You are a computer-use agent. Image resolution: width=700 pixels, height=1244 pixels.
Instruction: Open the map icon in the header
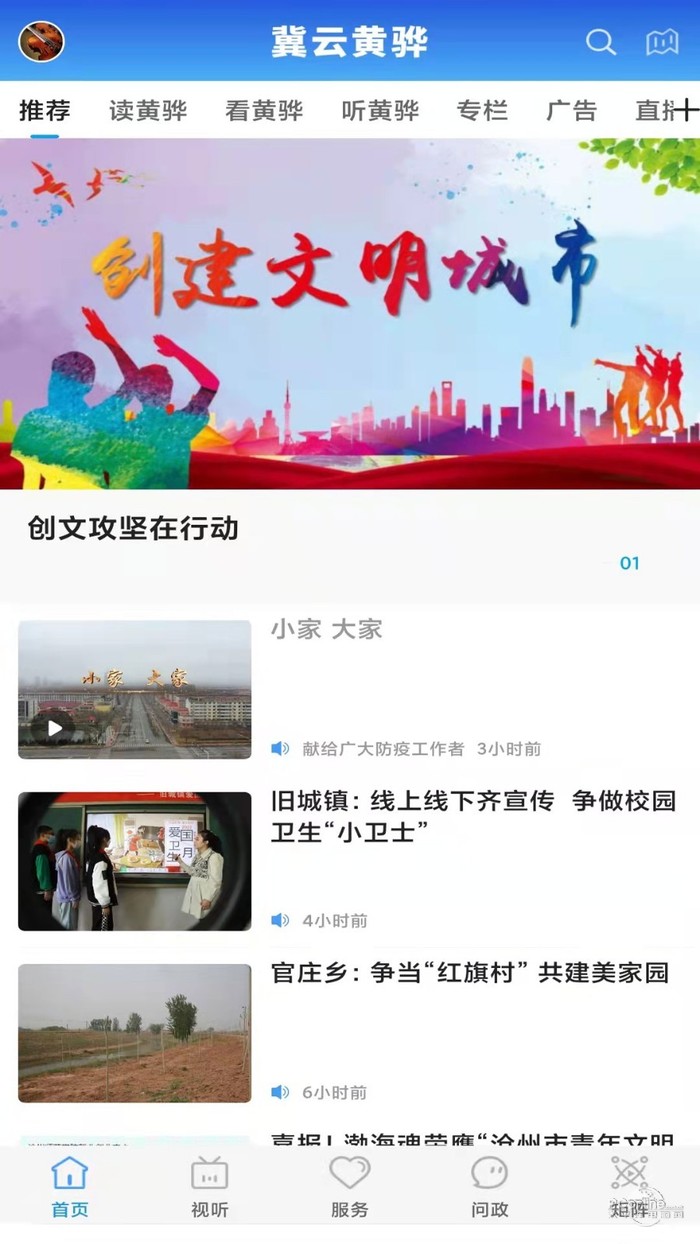(662, 42)
